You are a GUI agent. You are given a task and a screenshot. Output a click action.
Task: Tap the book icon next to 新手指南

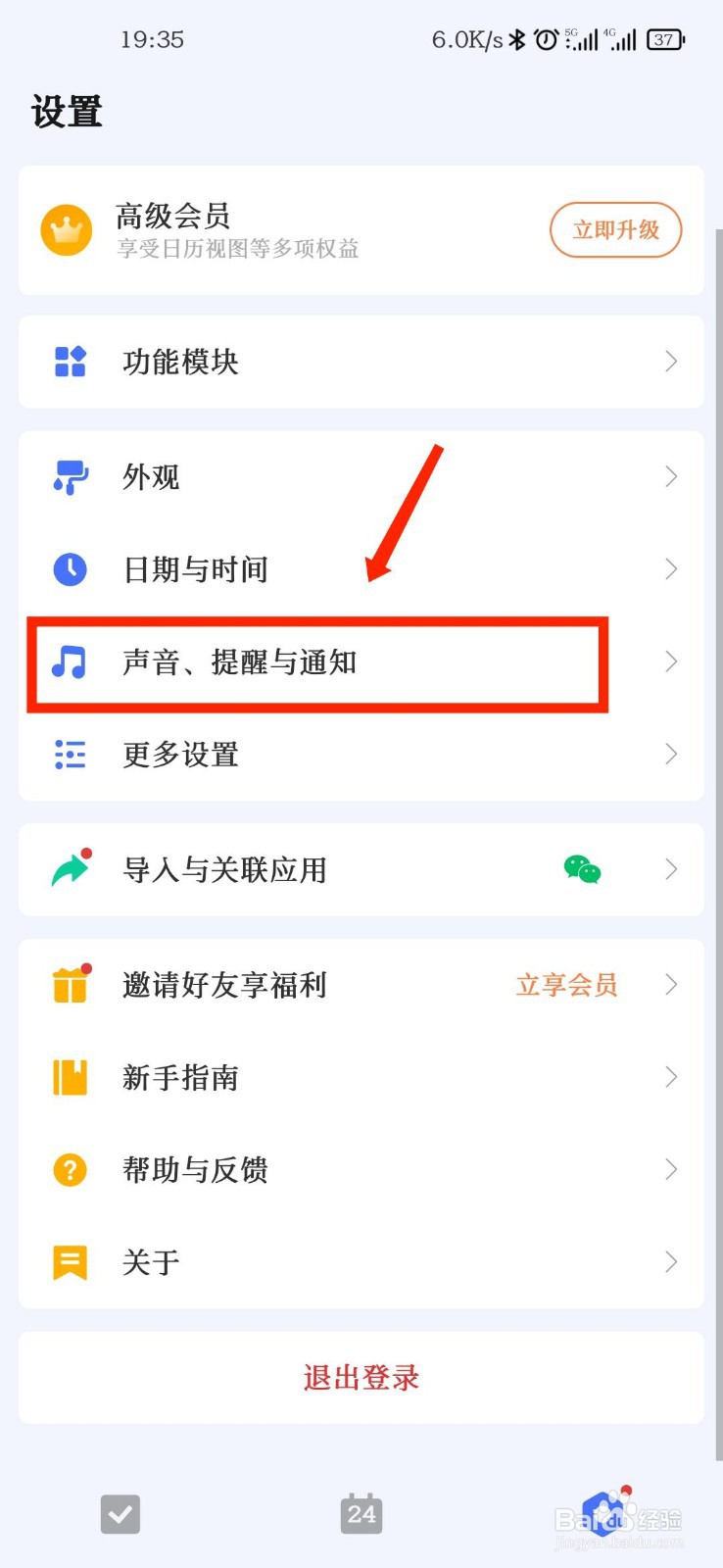[70, 1077]
